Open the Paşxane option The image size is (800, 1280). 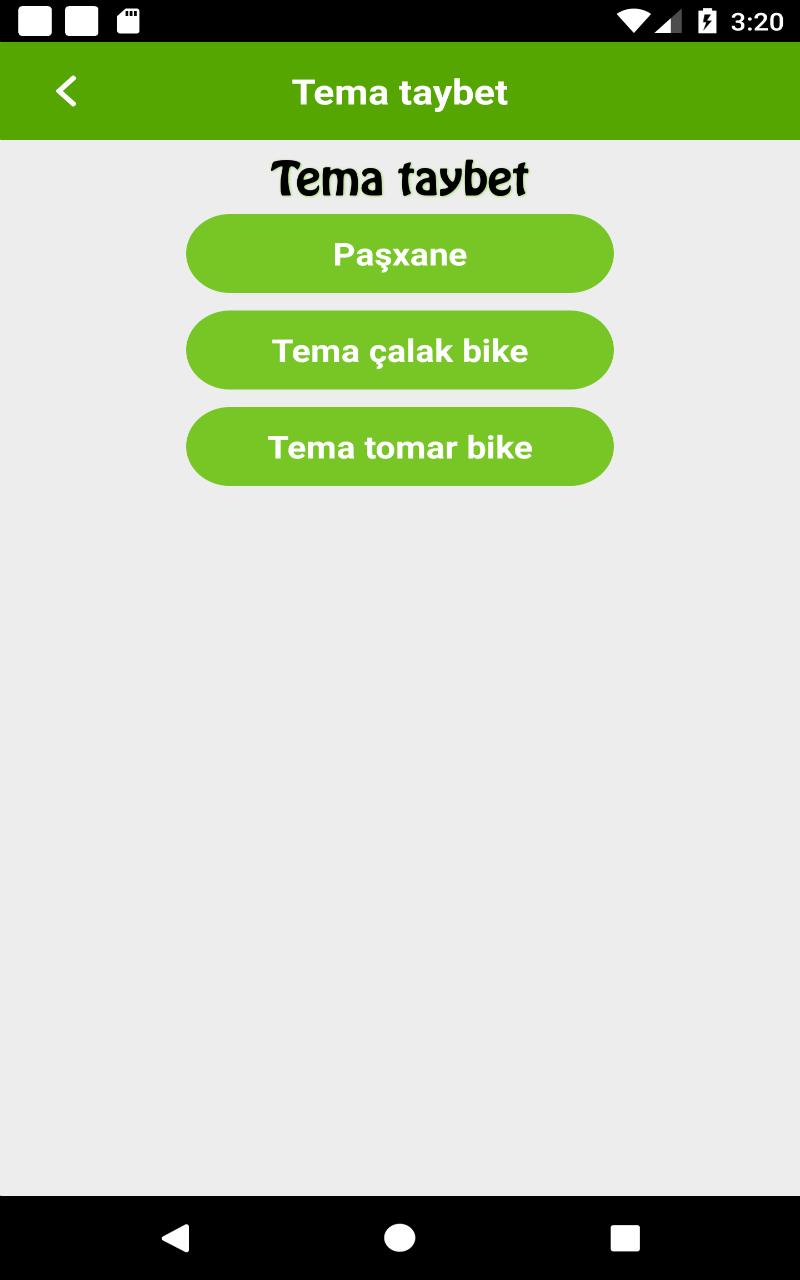point(400,254)
